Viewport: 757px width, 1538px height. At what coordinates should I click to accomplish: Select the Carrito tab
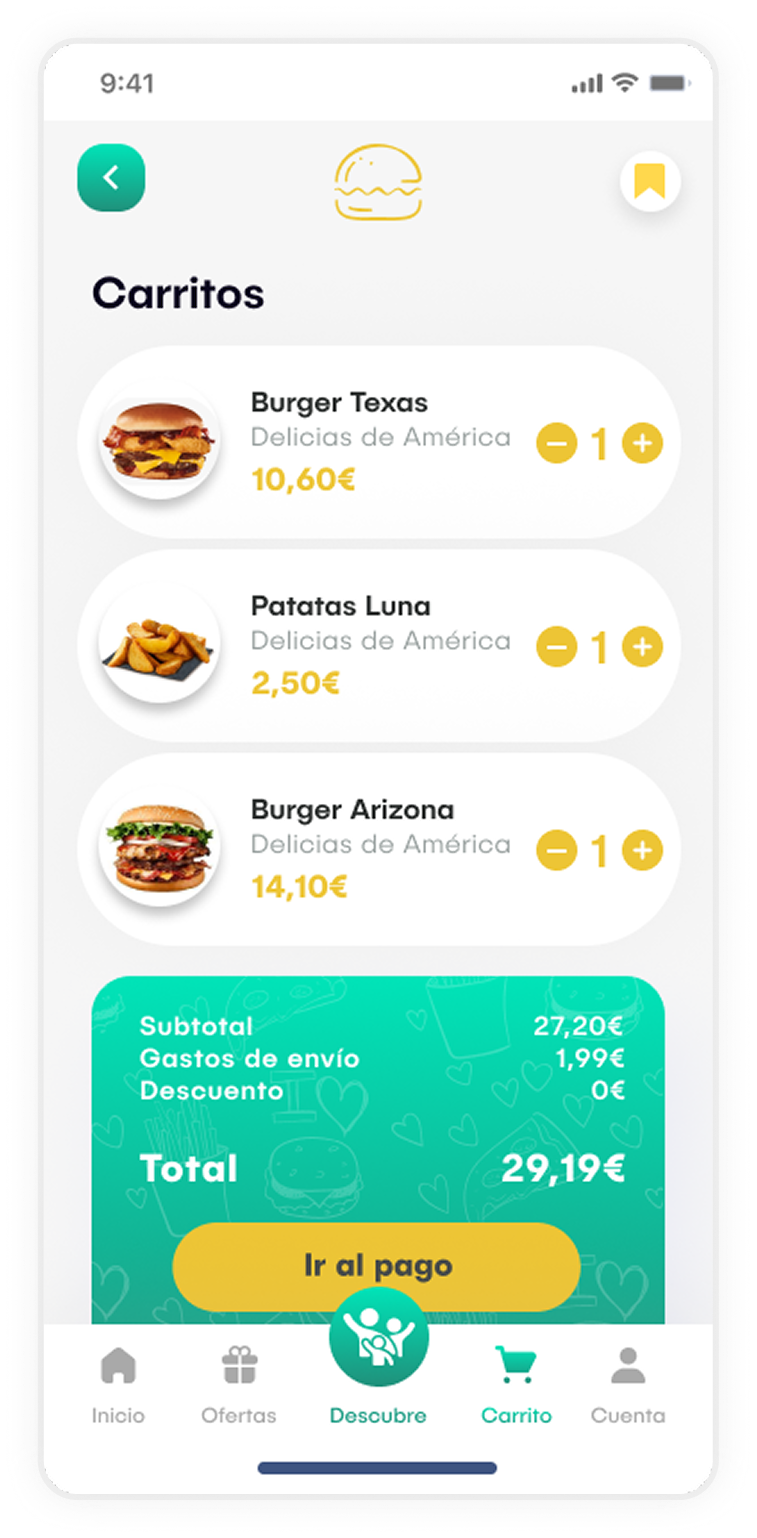tap(516, 1385)
